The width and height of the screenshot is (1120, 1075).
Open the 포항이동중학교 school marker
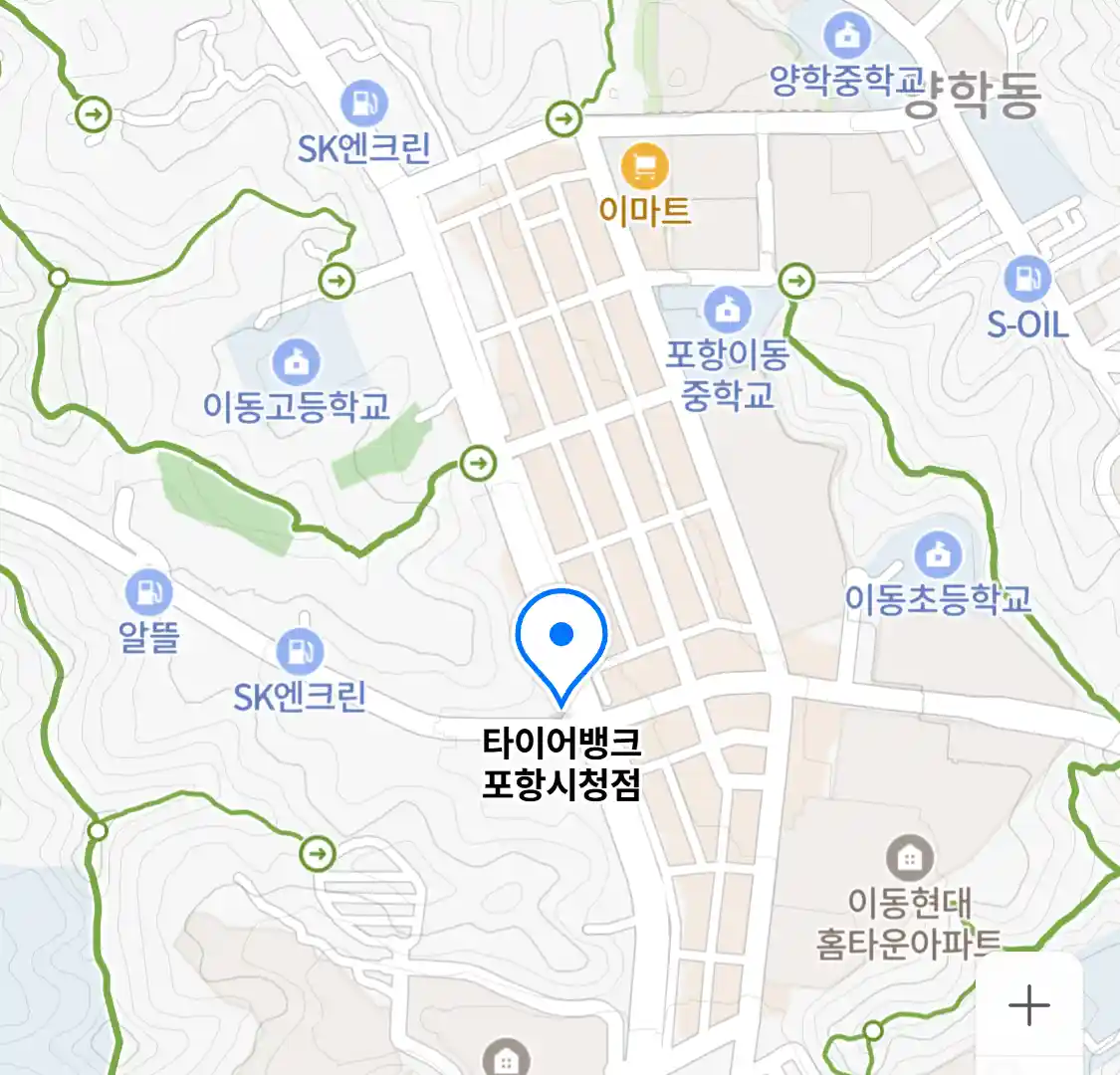728,311
